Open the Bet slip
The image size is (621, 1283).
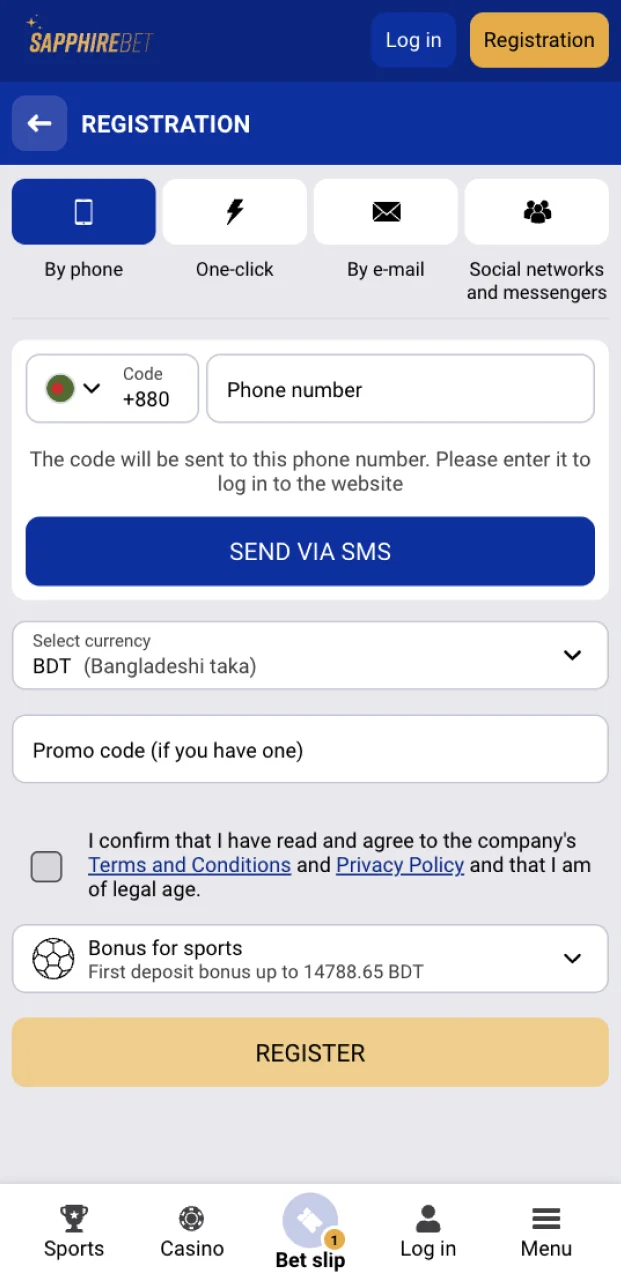(x=310, y=1231)
